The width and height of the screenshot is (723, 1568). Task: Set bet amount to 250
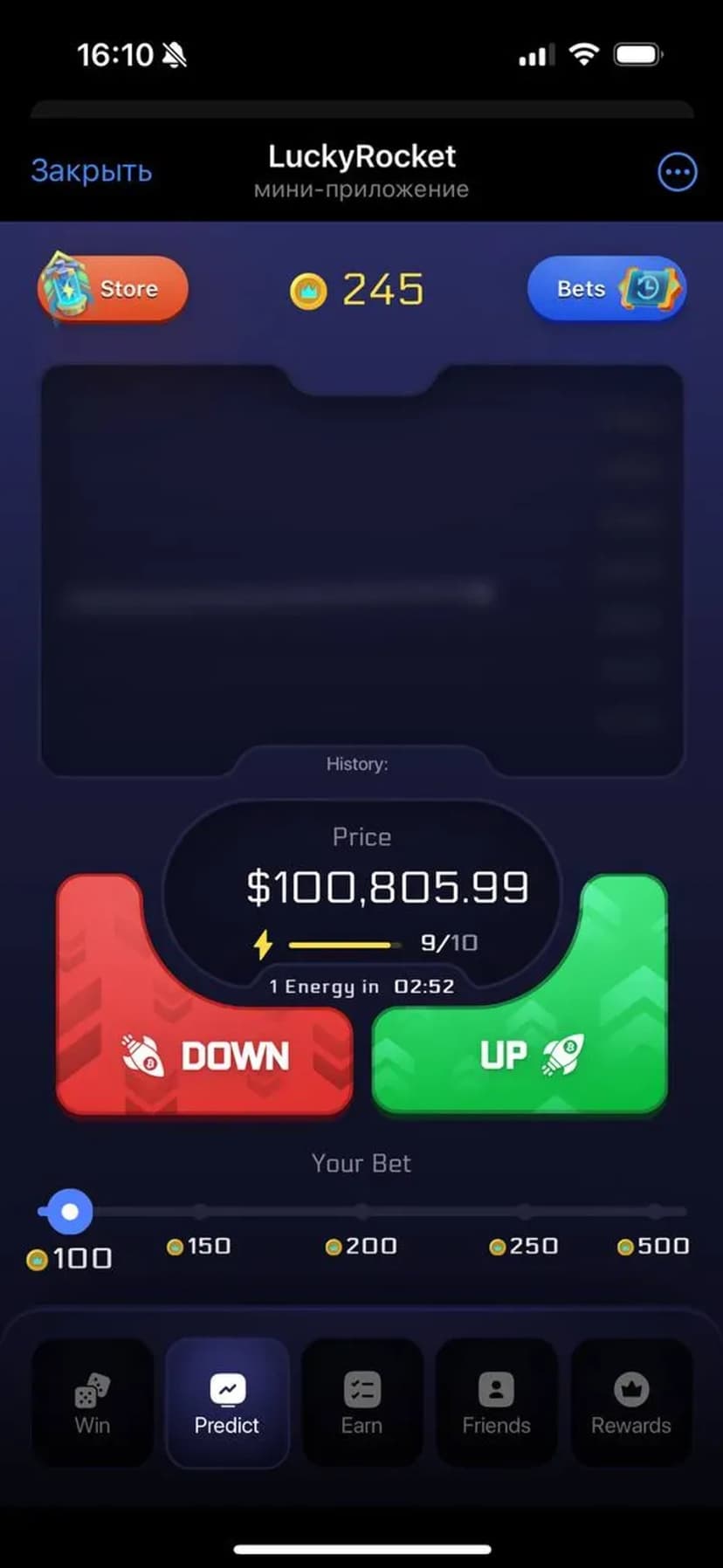coord(524,1212)
